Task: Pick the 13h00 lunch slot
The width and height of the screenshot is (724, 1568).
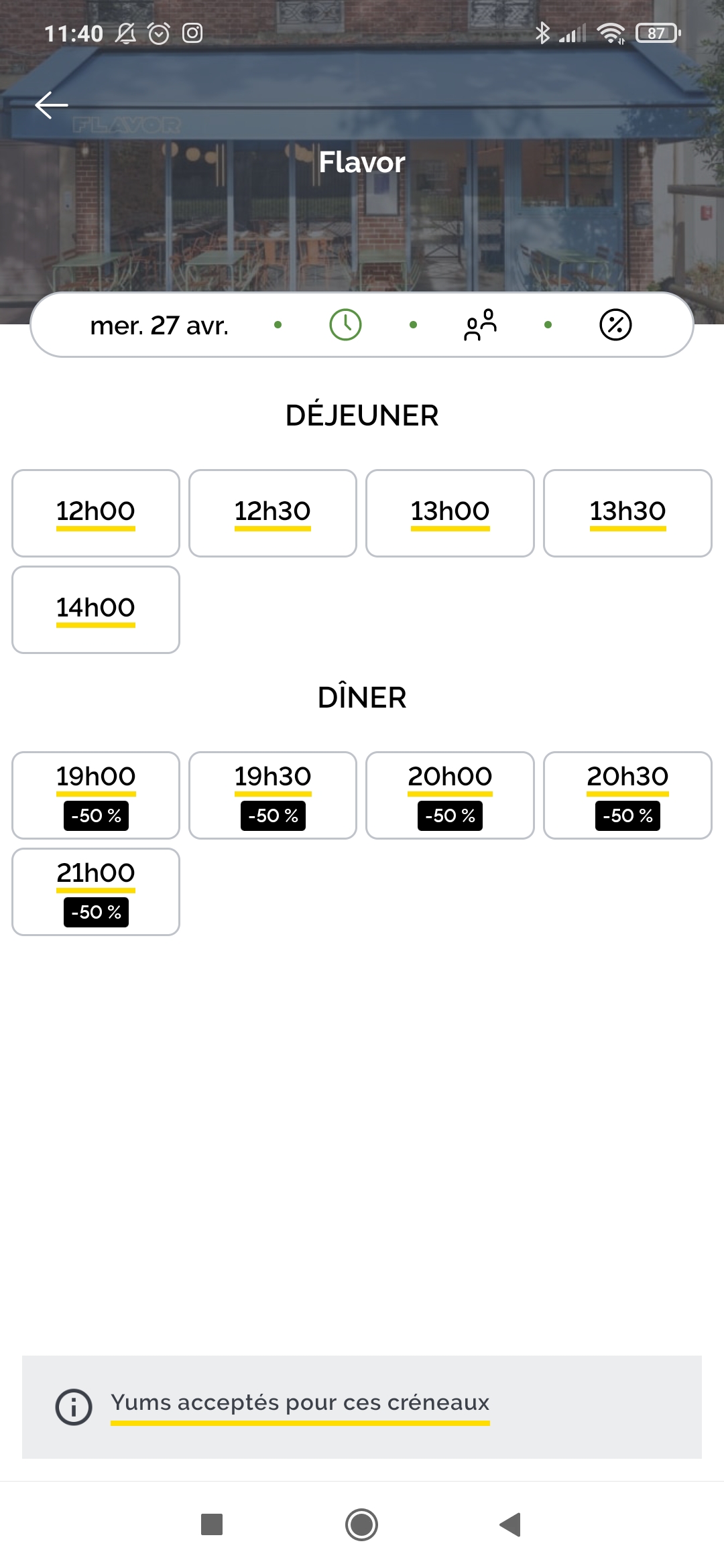Action: point(450,513)
